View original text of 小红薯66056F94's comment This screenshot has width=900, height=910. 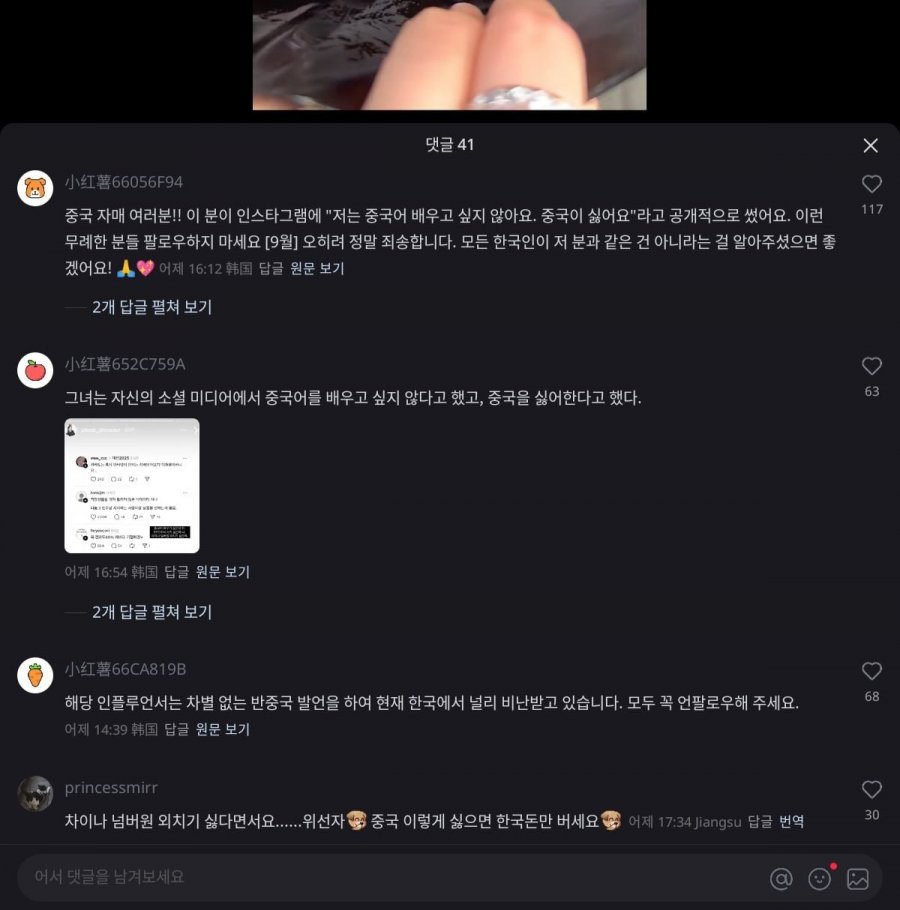[x=317, y=268]
